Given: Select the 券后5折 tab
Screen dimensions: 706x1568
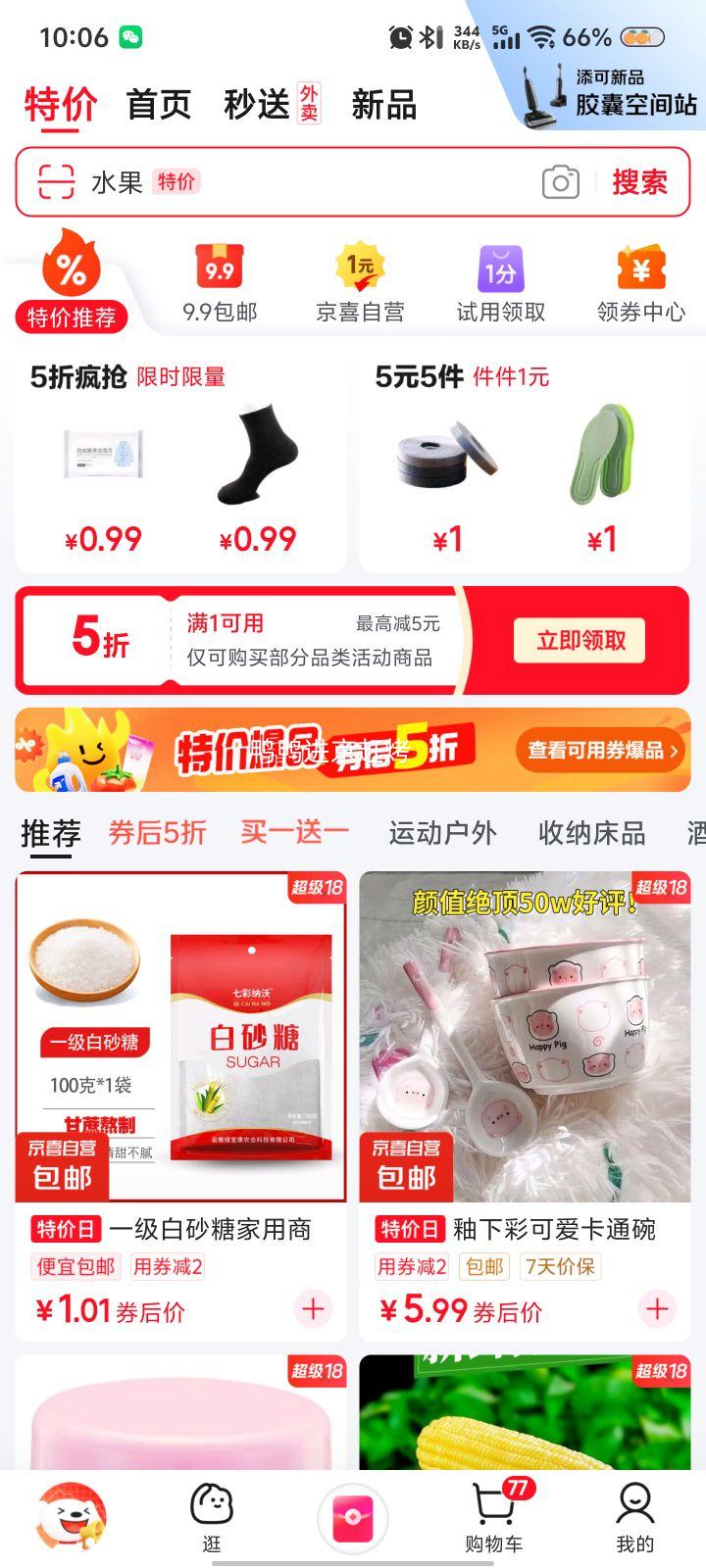Looking at the screenshot, I should point(157,832).
